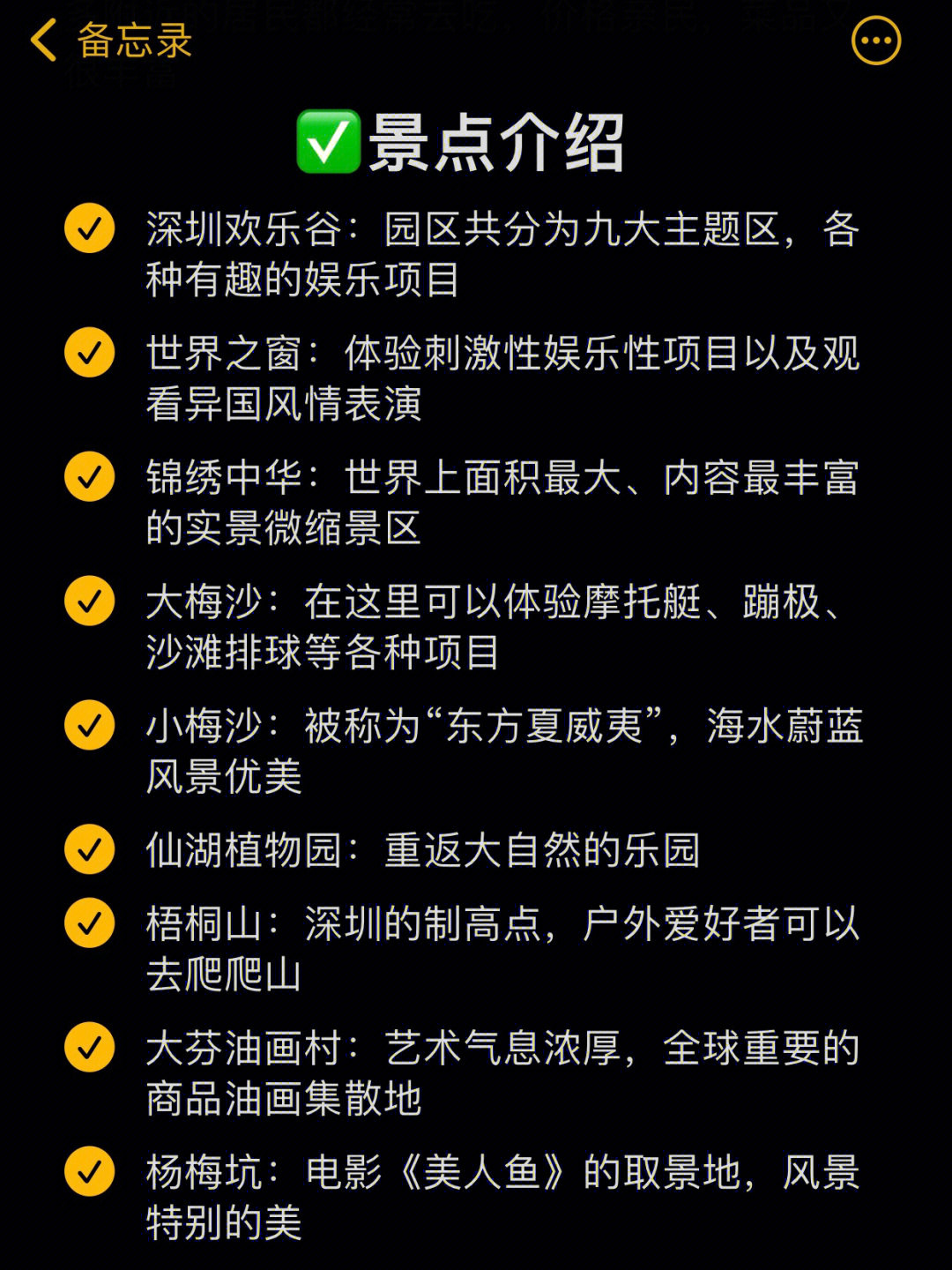Go back to 备忘录 list
Image resolution: width=952 pixels, height=1270 pixels.
(110, 41)
